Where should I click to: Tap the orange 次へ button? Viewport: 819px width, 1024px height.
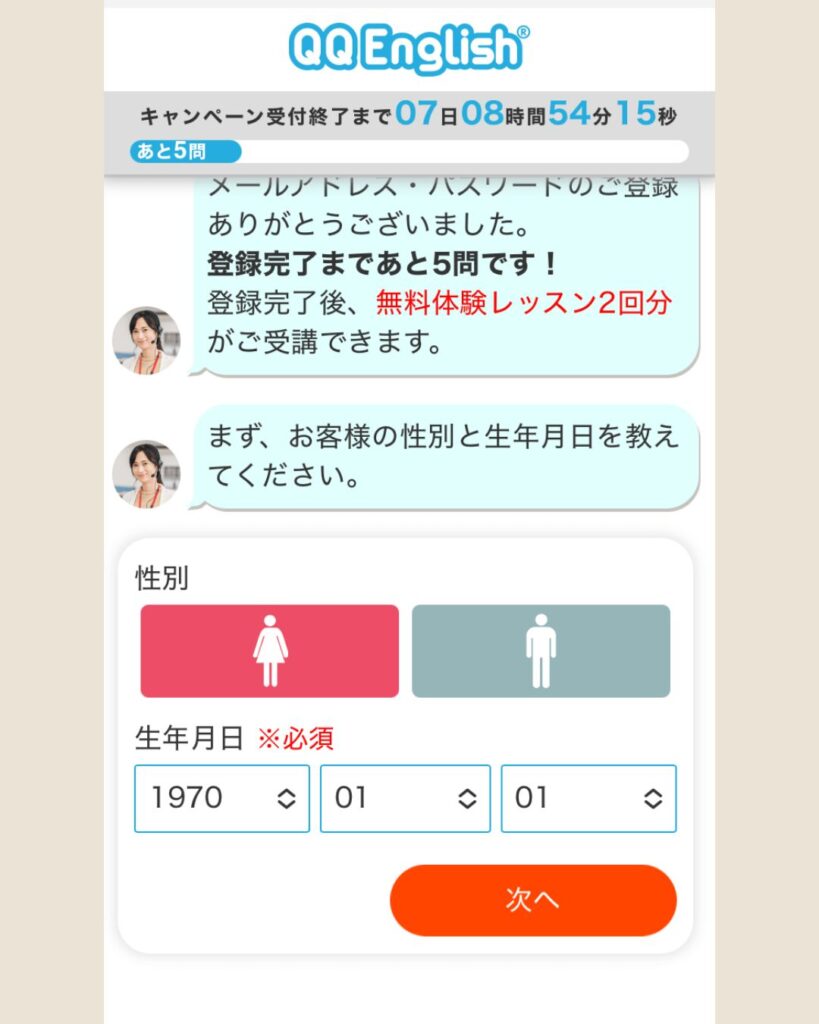[533, 900]
